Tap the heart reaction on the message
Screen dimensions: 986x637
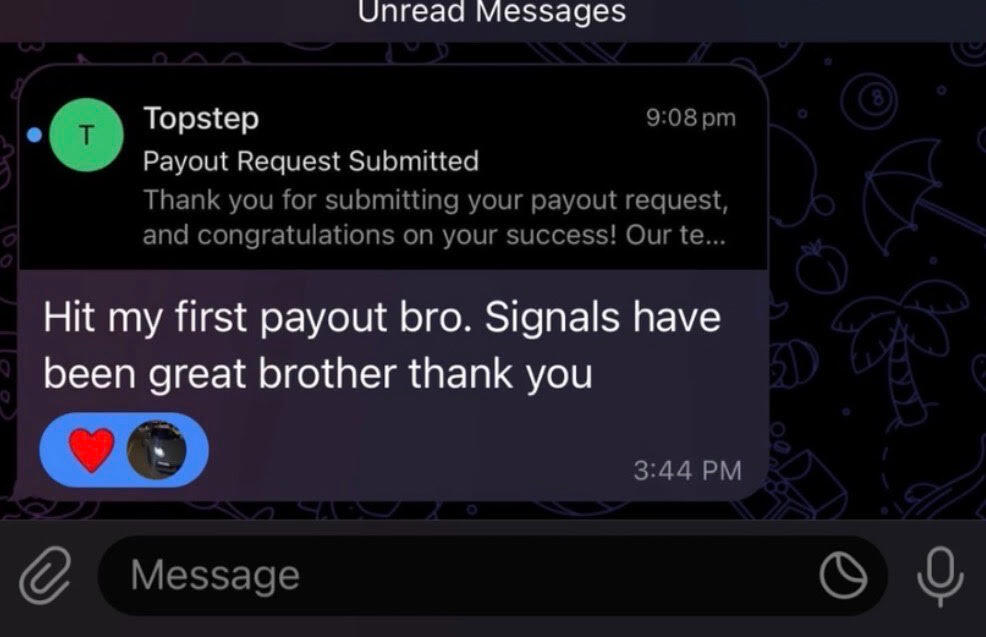93,451
